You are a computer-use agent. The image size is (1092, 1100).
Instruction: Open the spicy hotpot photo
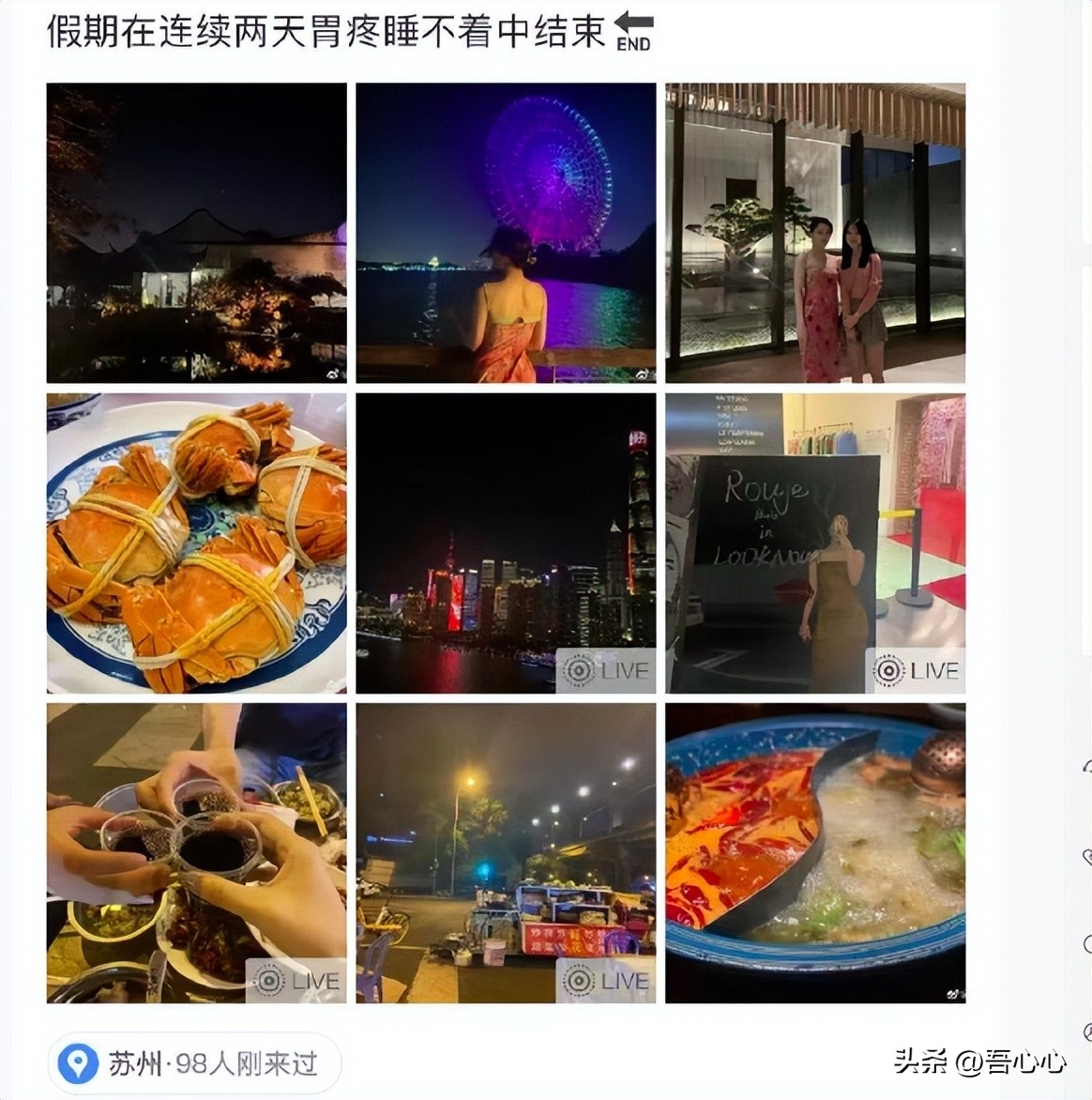[814, 854]
